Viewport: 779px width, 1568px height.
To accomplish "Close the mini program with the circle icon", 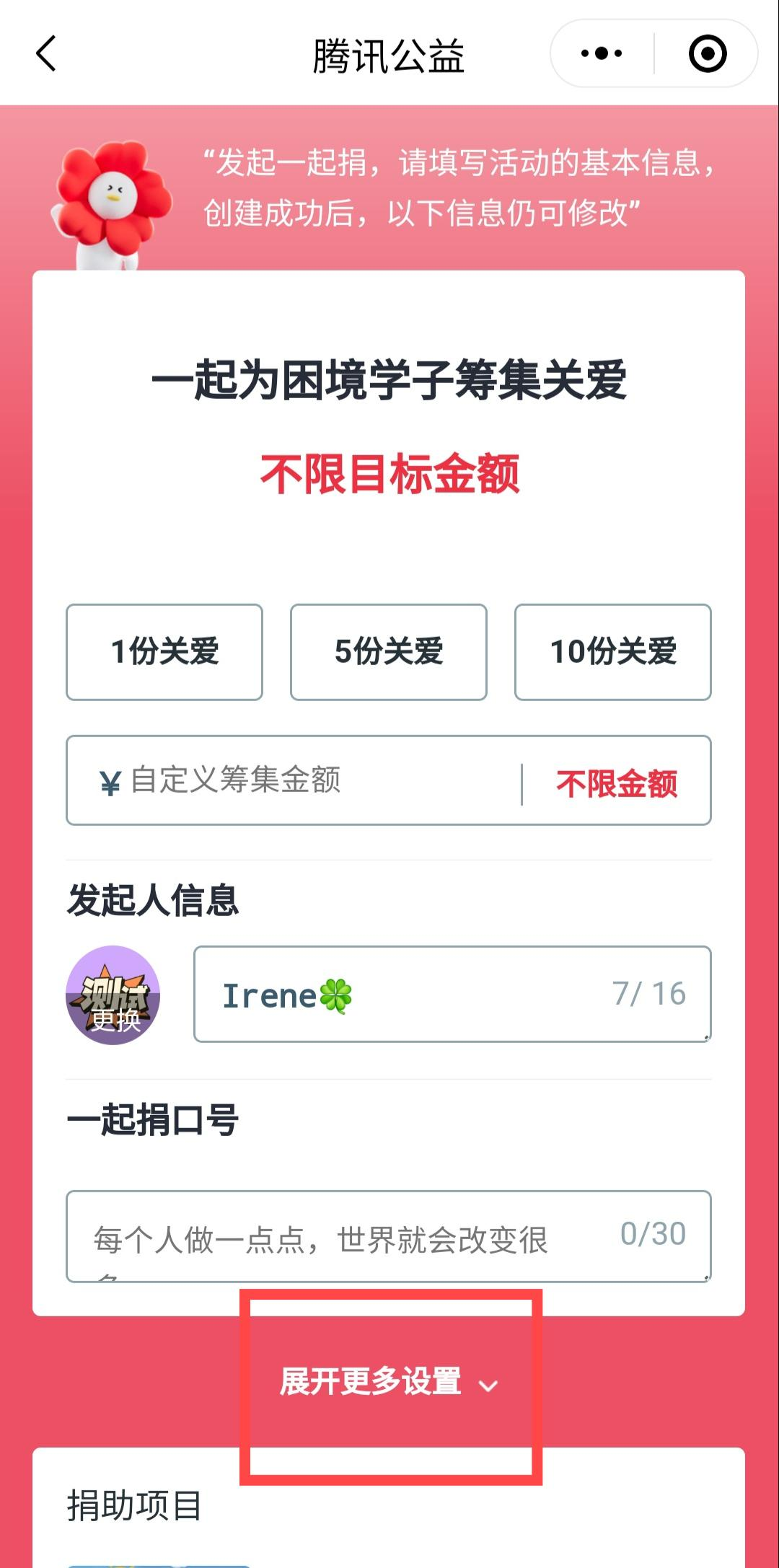I will 707,54.
